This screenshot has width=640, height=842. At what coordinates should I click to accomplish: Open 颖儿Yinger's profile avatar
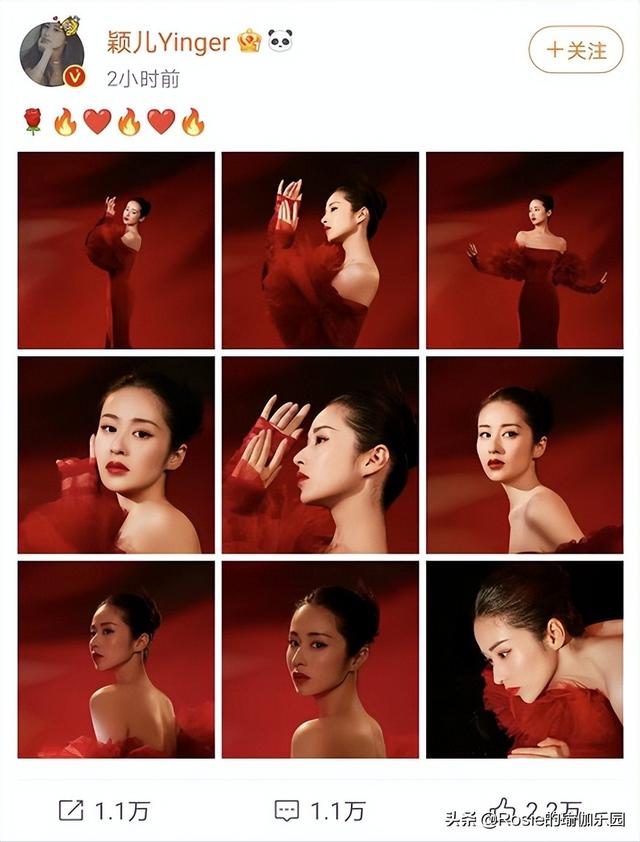[x=52, y=52]
